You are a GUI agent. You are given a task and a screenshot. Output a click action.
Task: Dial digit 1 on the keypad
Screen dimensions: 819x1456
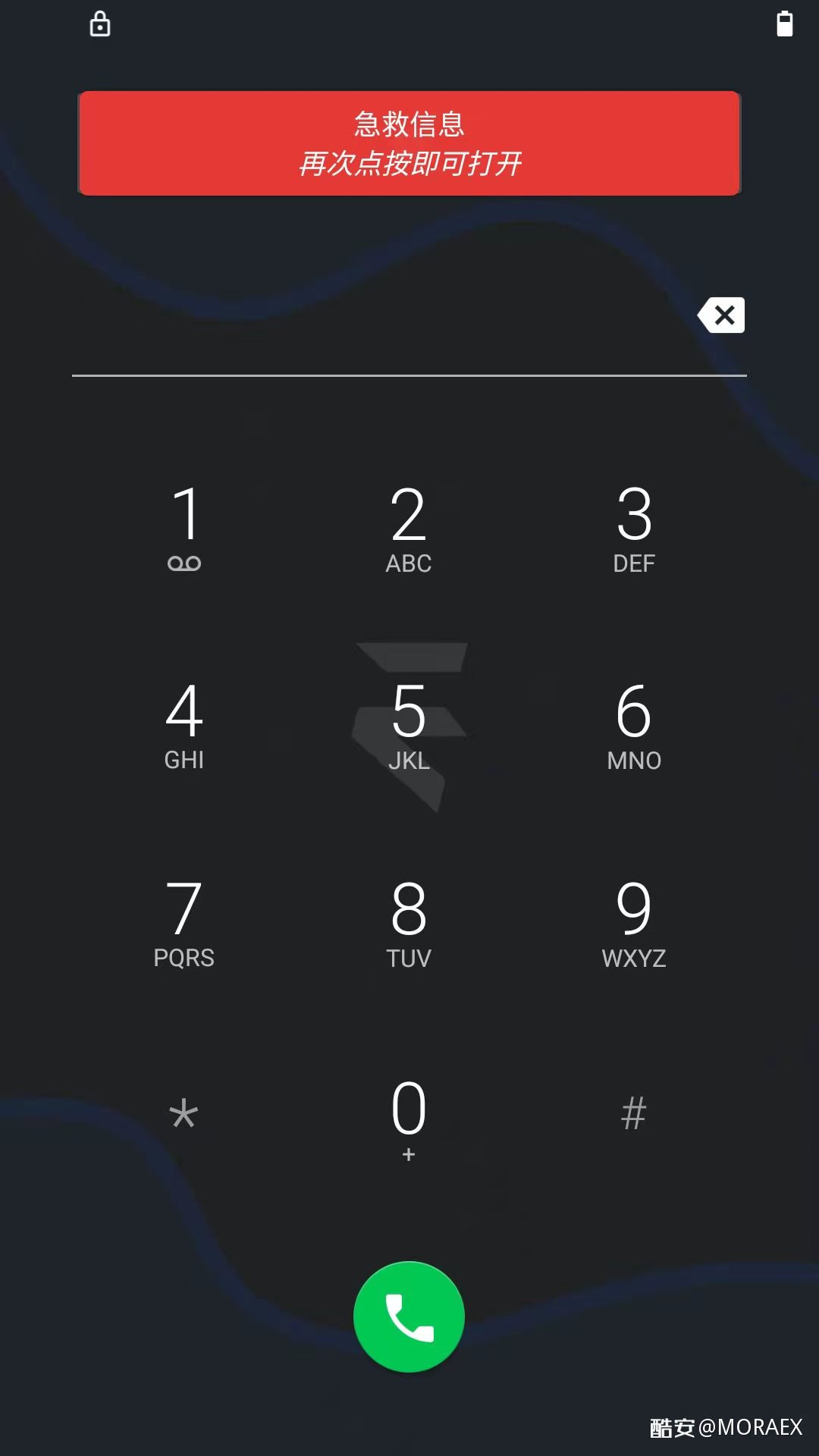[184, 529]
